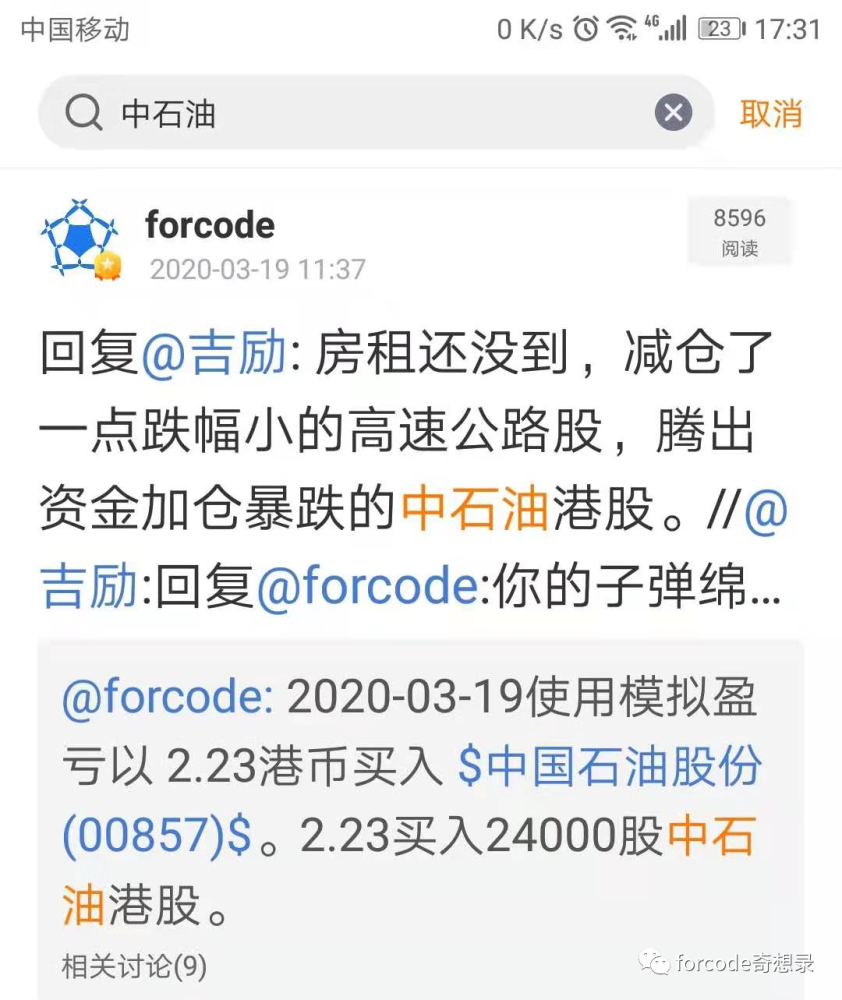Open 相关讨论(9) related discussions
Viewport: 842px width, 1000px height.
click(x=134, y=966)
